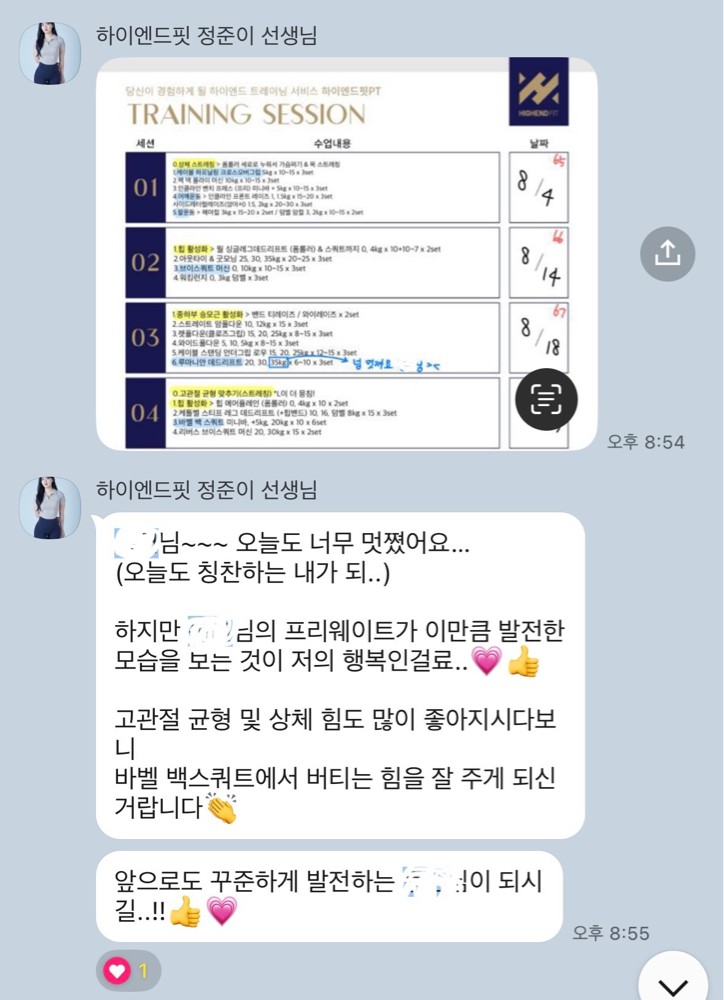Tap the heart reaction on the last message
The height and width of the screenshot is (1000, 724).
click(127, 970)
